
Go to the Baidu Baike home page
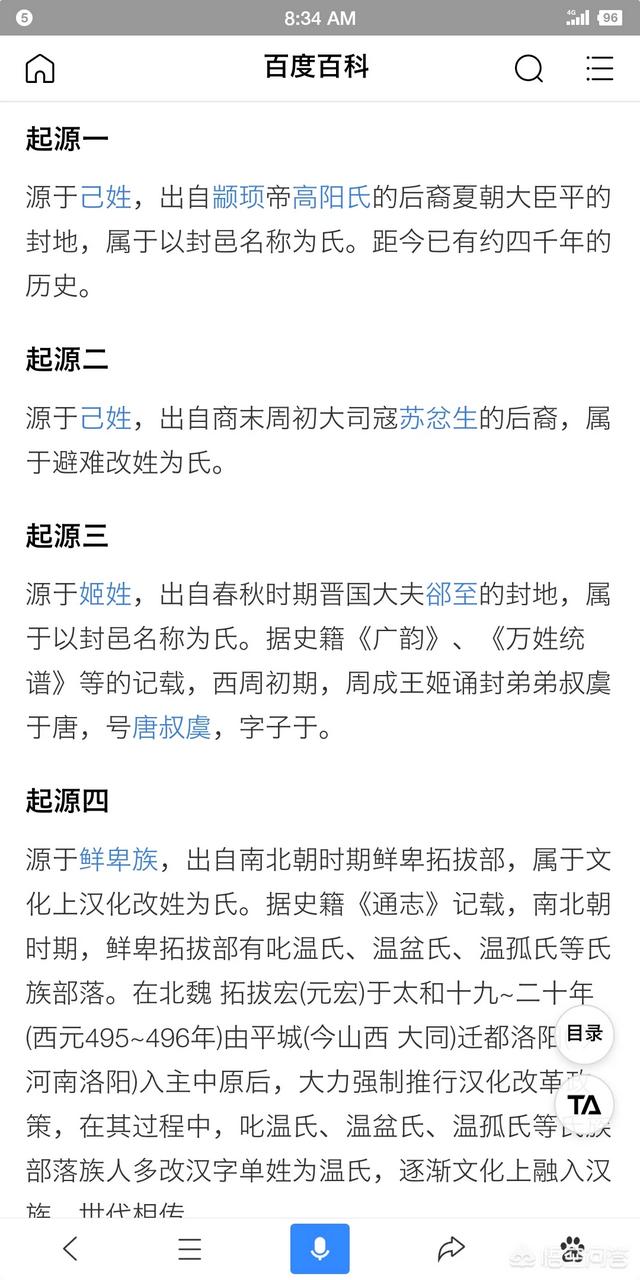pyautogui.click(x=40, y=68)
